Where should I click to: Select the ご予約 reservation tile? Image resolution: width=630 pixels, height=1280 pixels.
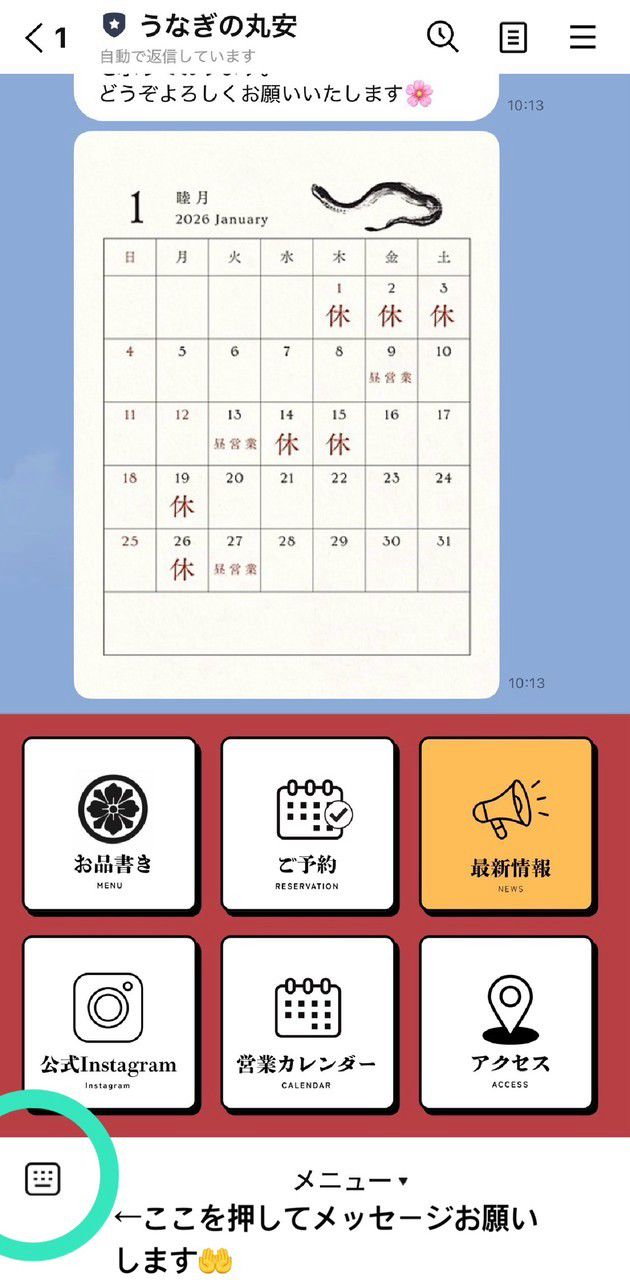[308, 824]
